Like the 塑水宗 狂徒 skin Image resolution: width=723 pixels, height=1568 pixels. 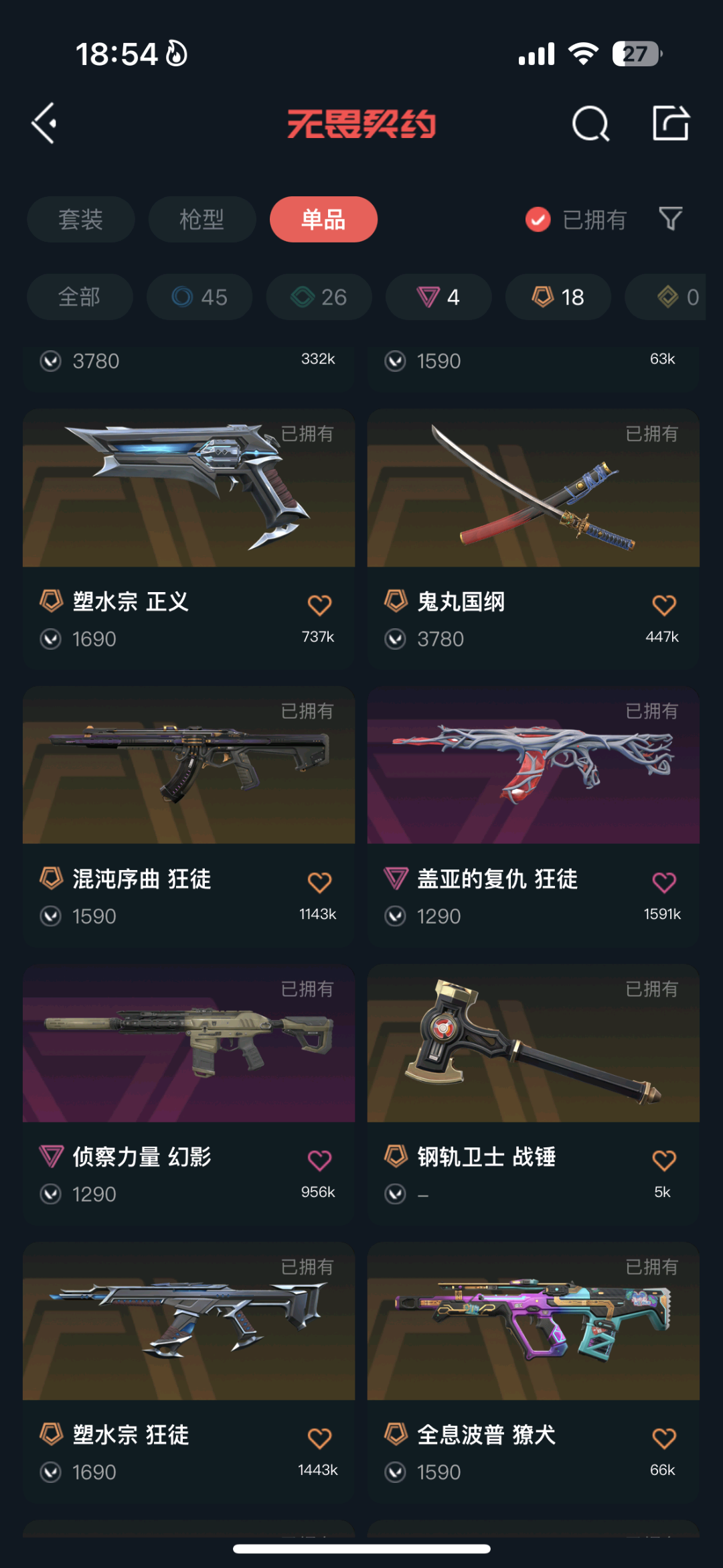[319, 1438]
